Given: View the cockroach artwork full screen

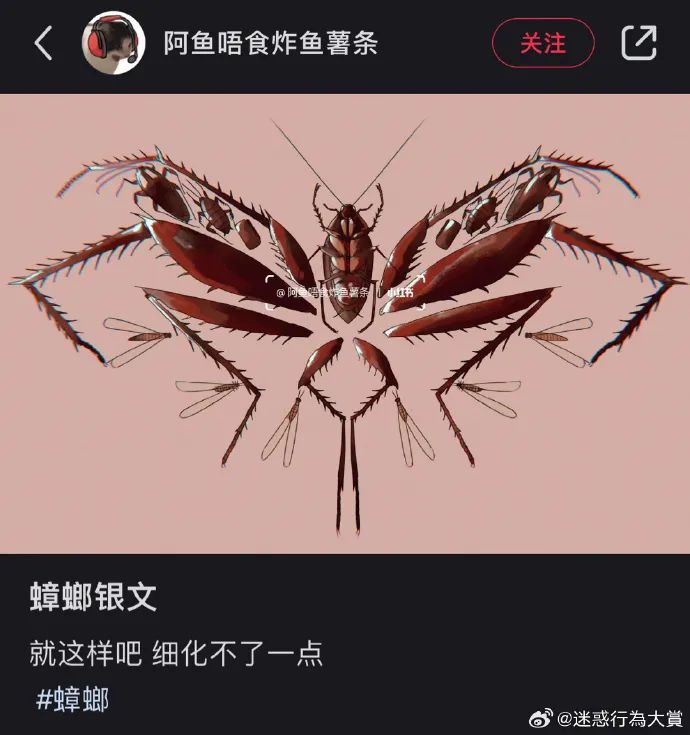Looking at the screenshot, I should [x=345, y=323].
